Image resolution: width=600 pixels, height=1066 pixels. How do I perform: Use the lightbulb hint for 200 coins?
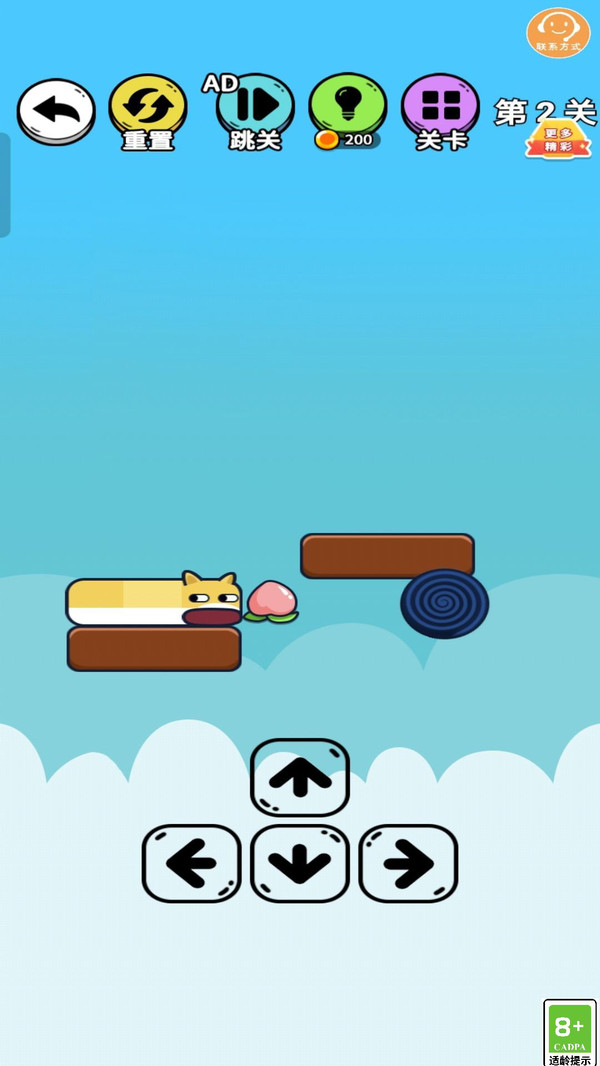tap(347, 108)
